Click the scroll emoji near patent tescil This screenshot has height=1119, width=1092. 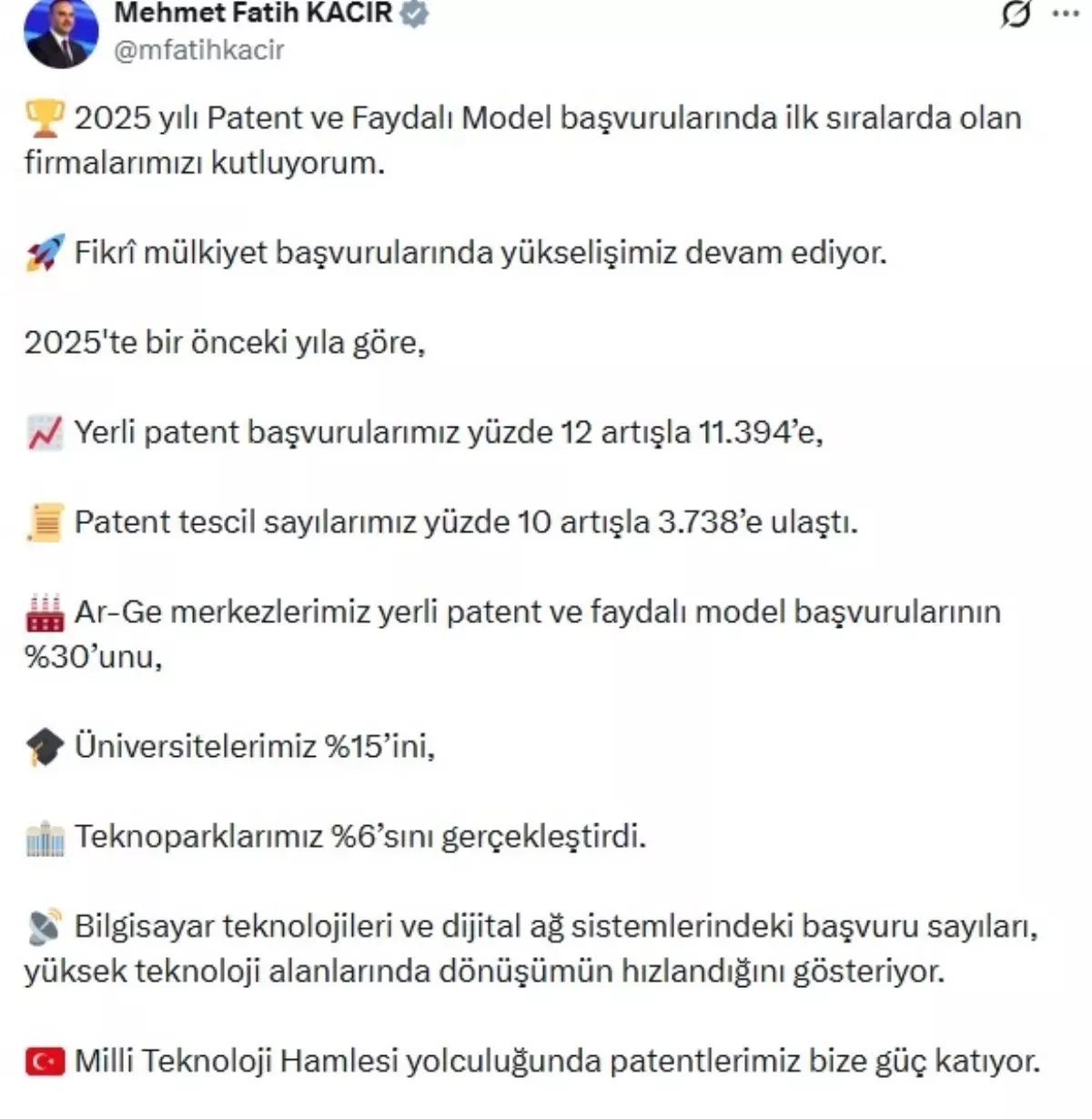click(45, 522)
